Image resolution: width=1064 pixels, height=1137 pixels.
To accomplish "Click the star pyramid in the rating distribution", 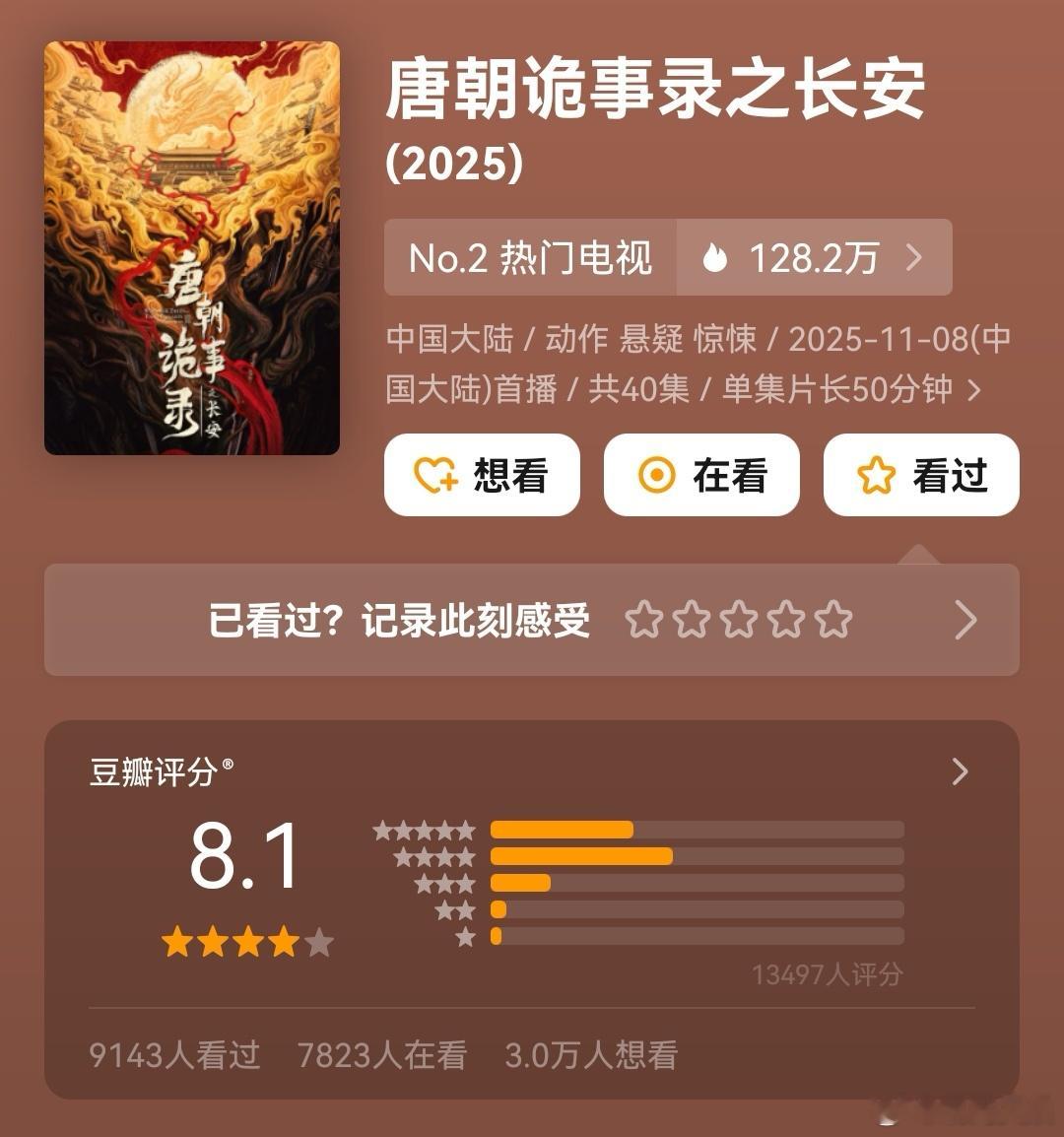I will tap(426, 882).
